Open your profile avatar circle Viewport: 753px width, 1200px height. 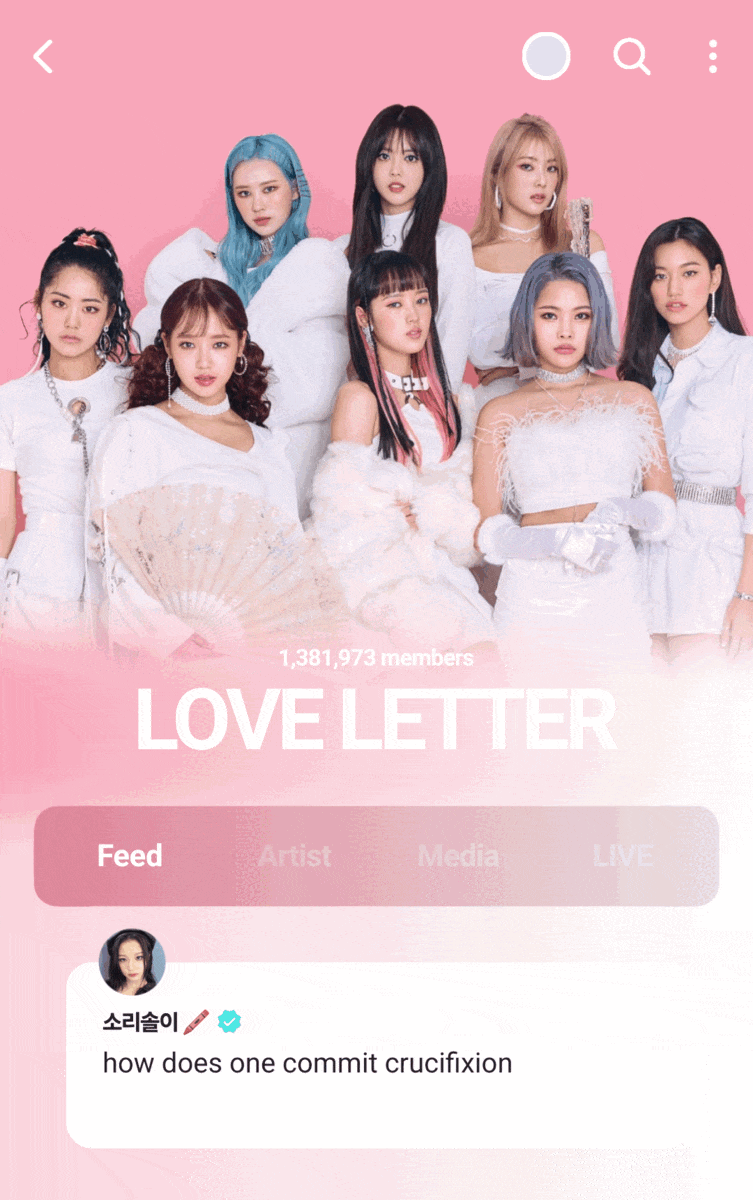point(546,56)
